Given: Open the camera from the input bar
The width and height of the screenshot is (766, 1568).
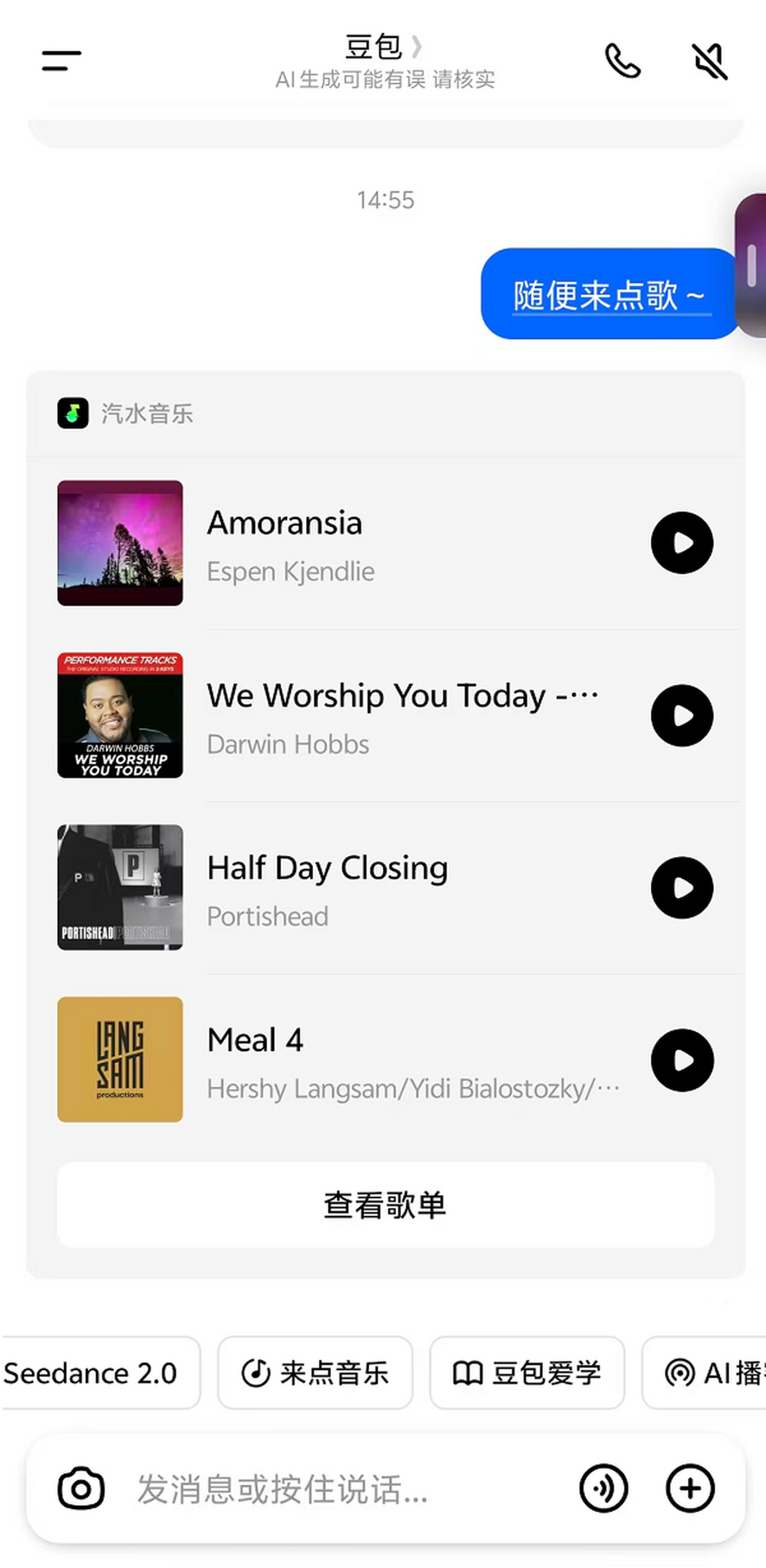Looking at the screenshot, I should pyautogui.click(x=81, y=1488).
